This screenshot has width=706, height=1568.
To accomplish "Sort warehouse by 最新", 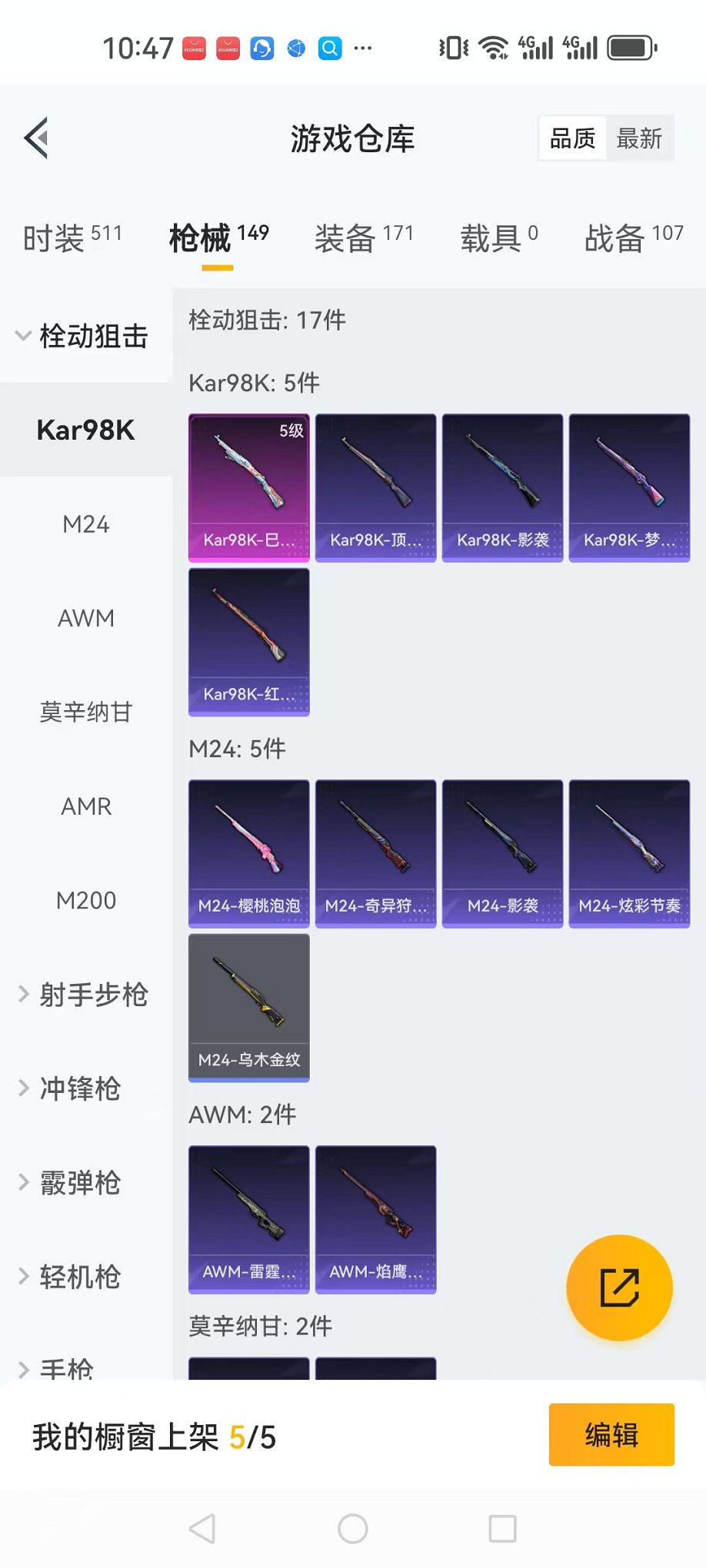I will tap(639, 139).
